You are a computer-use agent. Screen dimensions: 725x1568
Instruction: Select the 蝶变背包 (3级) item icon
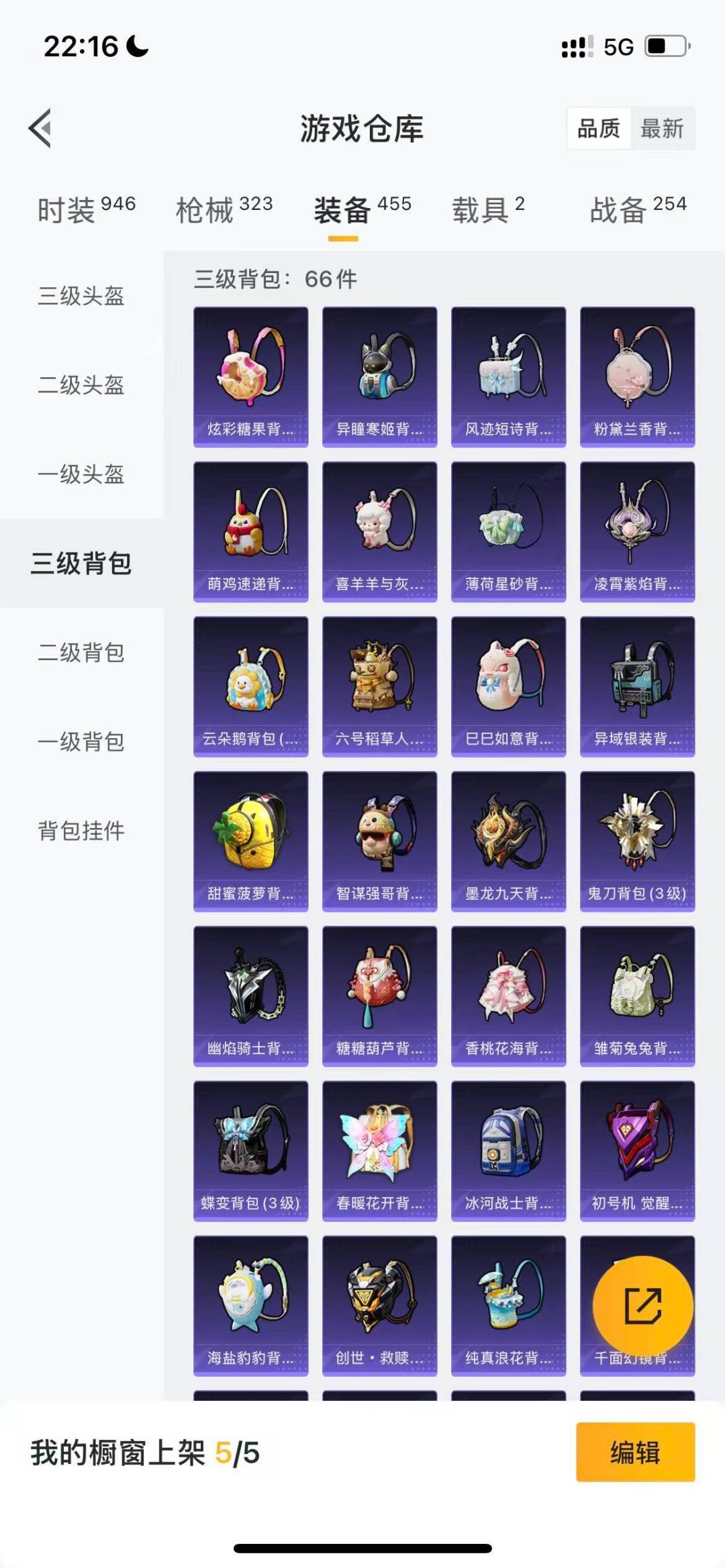coord(250,1151)
